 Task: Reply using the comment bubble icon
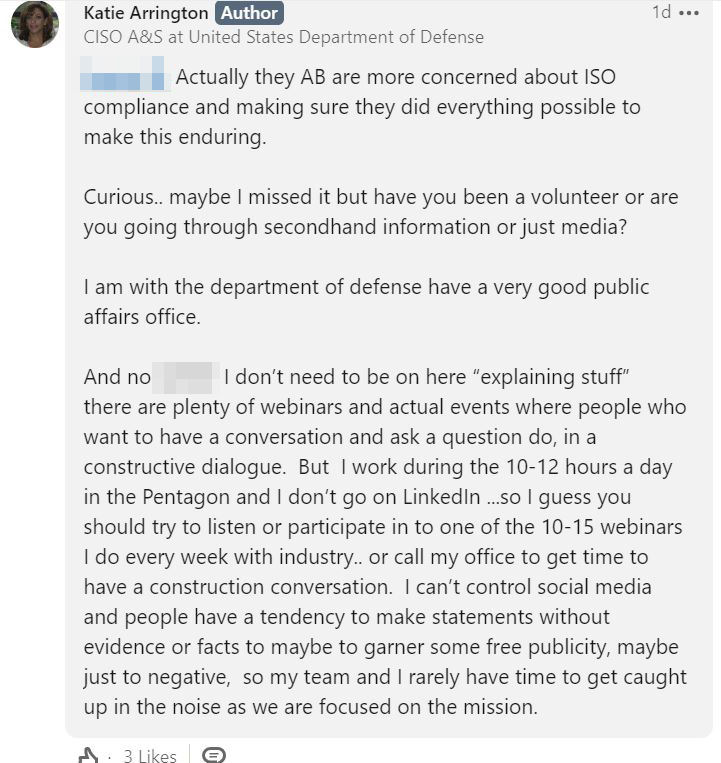click(x=213, y=755)
